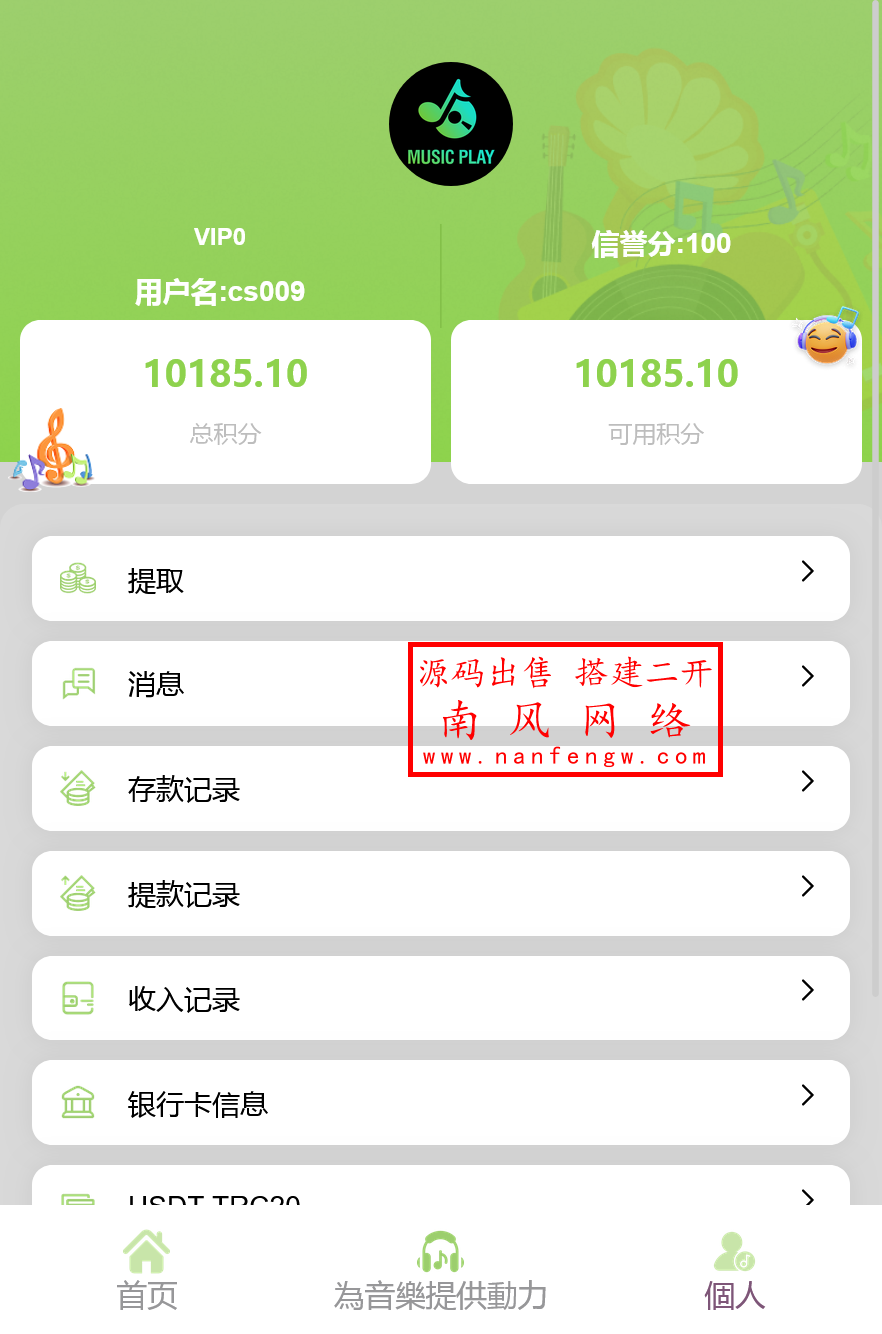Screen dimensions: 882x1334
Task: Click the MUSIC PLAY app logo
Action: [x=450, y=123]
